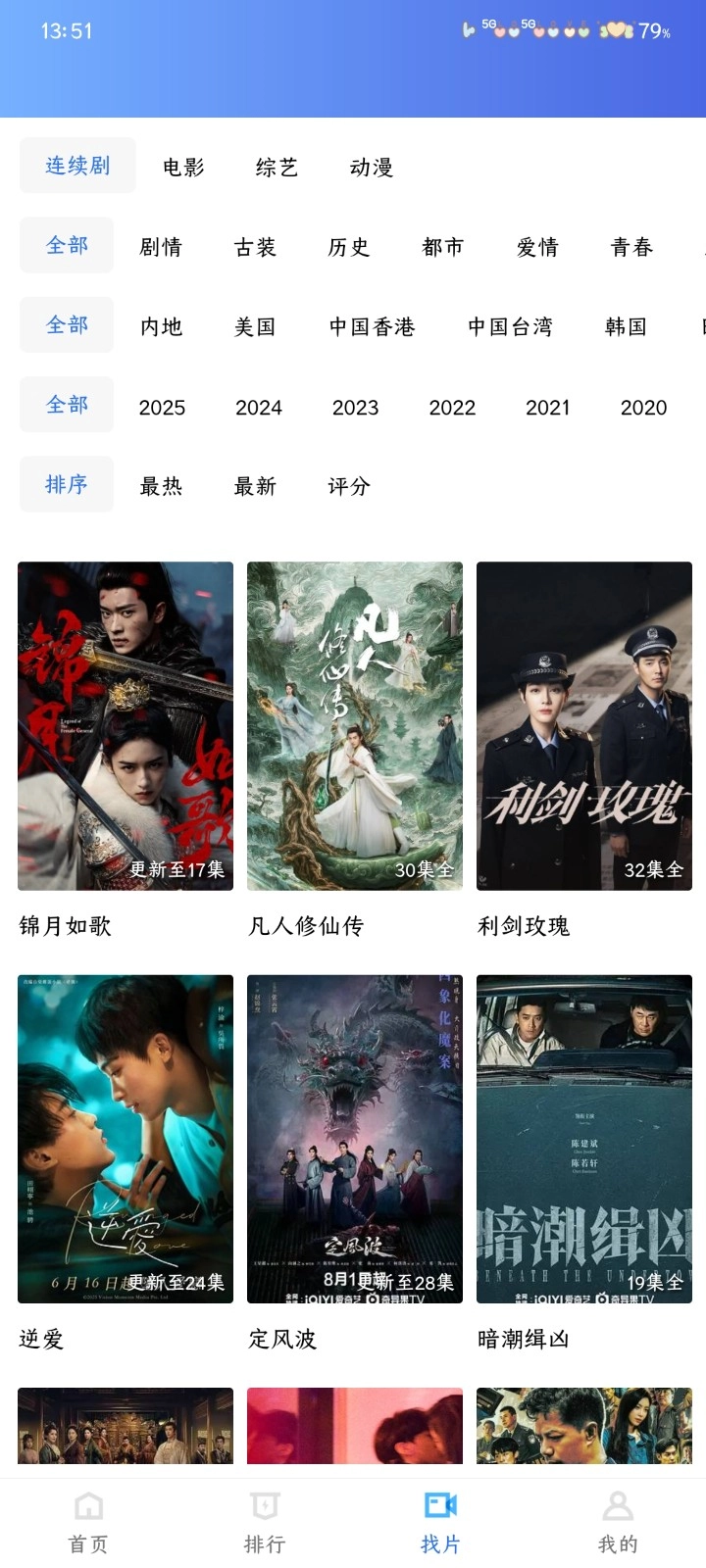Screen dimensions: 706x1568
Task: Tap the 逆爱 series card
Action: click(126, 1139)
